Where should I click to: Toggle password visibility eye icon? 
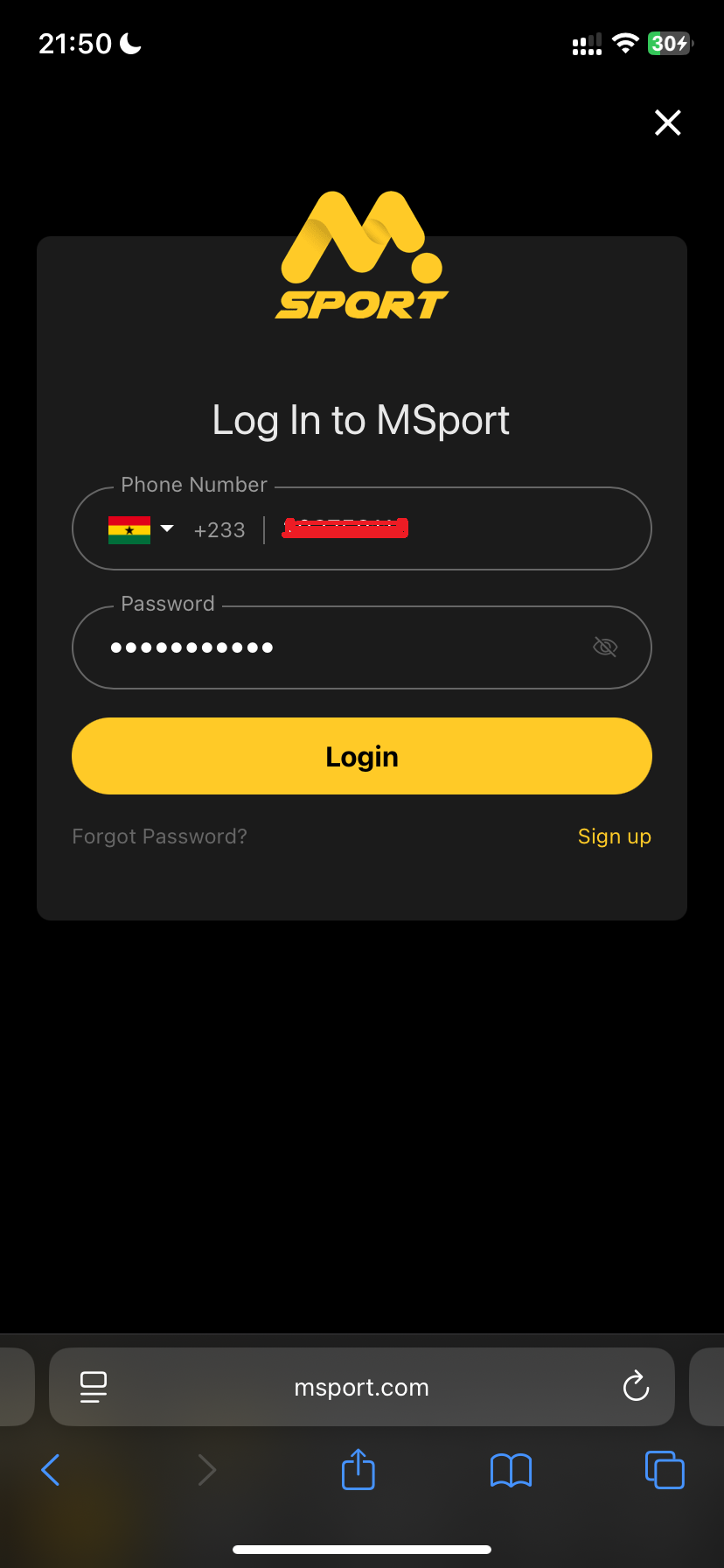click(x=605, y=647)
